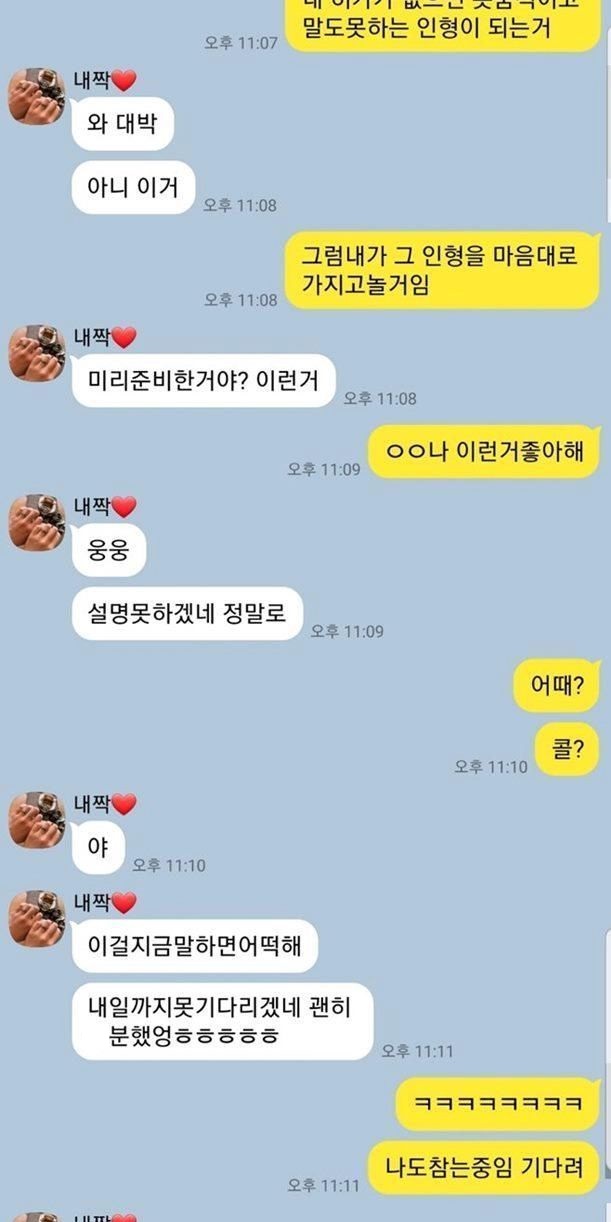The height and width of the screenshot is (1222, 611).
Task: Tap 내짝 profile photo next to 웅웅
Action: click(37, 521)
